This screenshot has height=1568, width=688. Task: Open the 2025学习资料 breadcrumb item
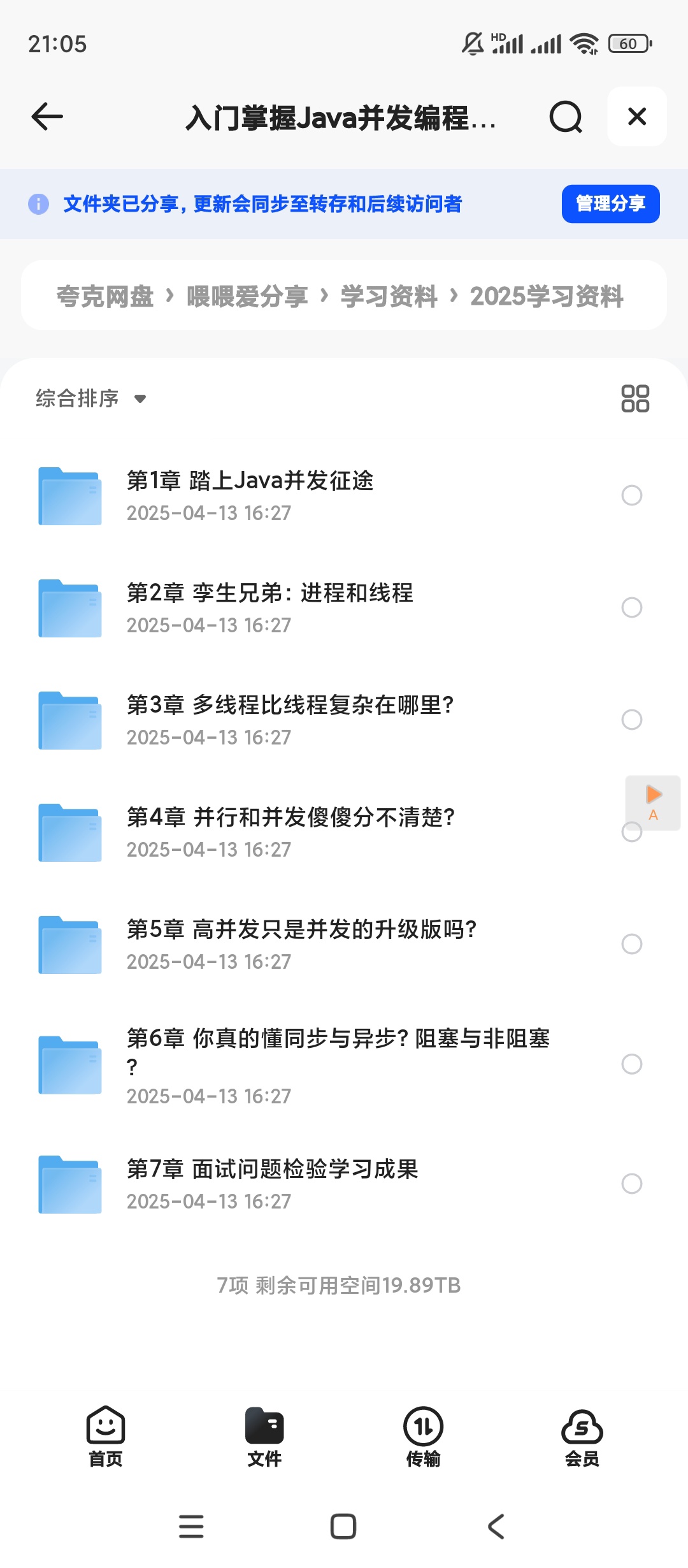point(547,296)
